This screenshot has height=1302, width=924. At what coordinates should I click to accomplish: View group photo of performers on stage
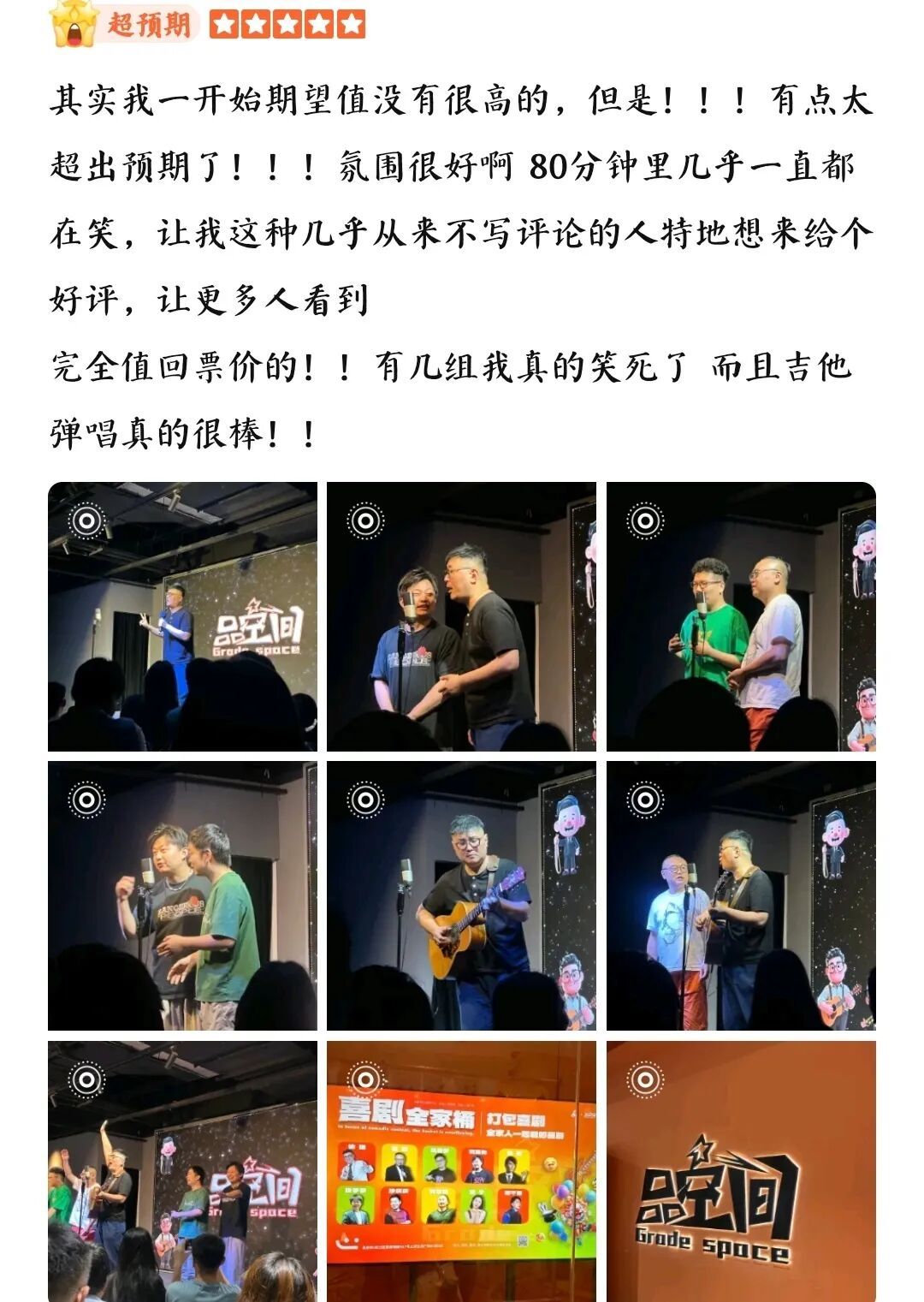[x=182, y=1171]
